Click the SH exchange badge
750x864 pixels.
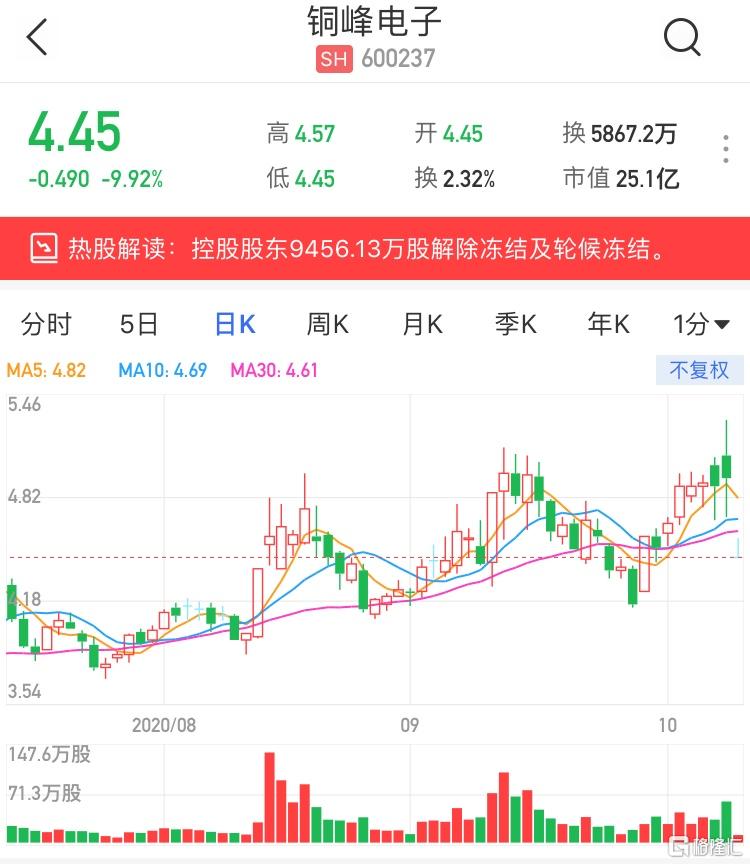335,60
